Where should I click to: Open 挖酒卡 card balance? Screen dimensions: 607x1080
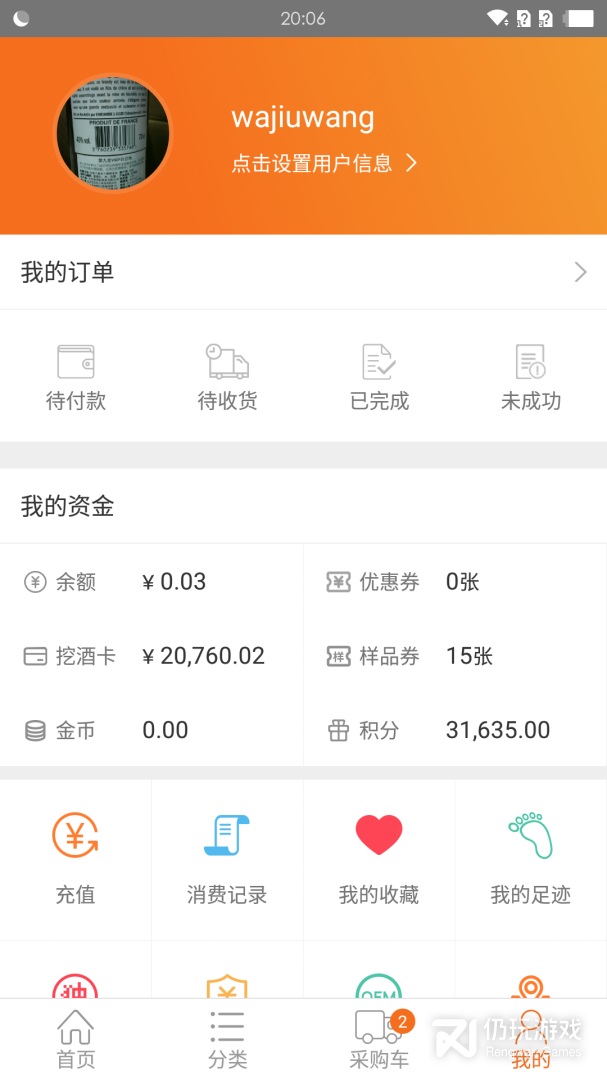[x=152, y=656]
